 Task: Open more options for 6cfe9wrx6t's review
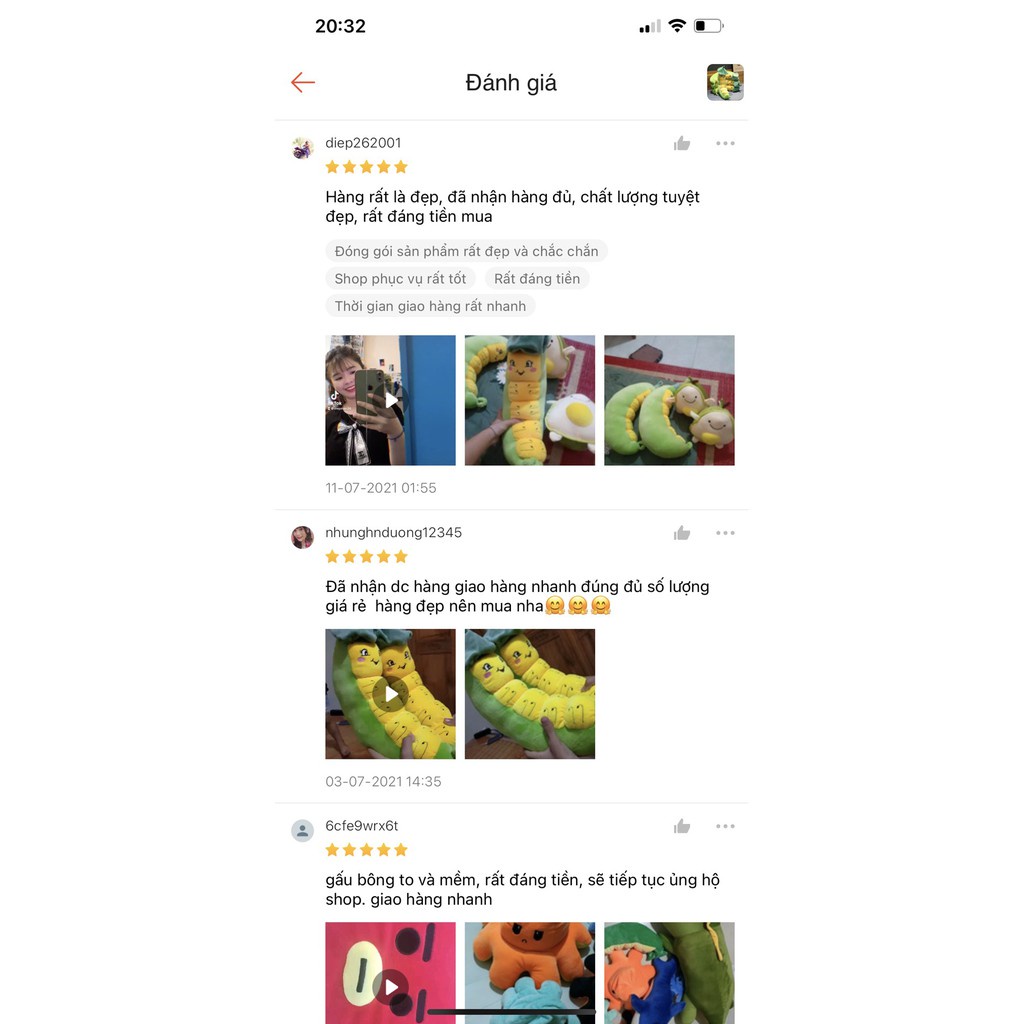pyautogui.click(x=725, y=826)
